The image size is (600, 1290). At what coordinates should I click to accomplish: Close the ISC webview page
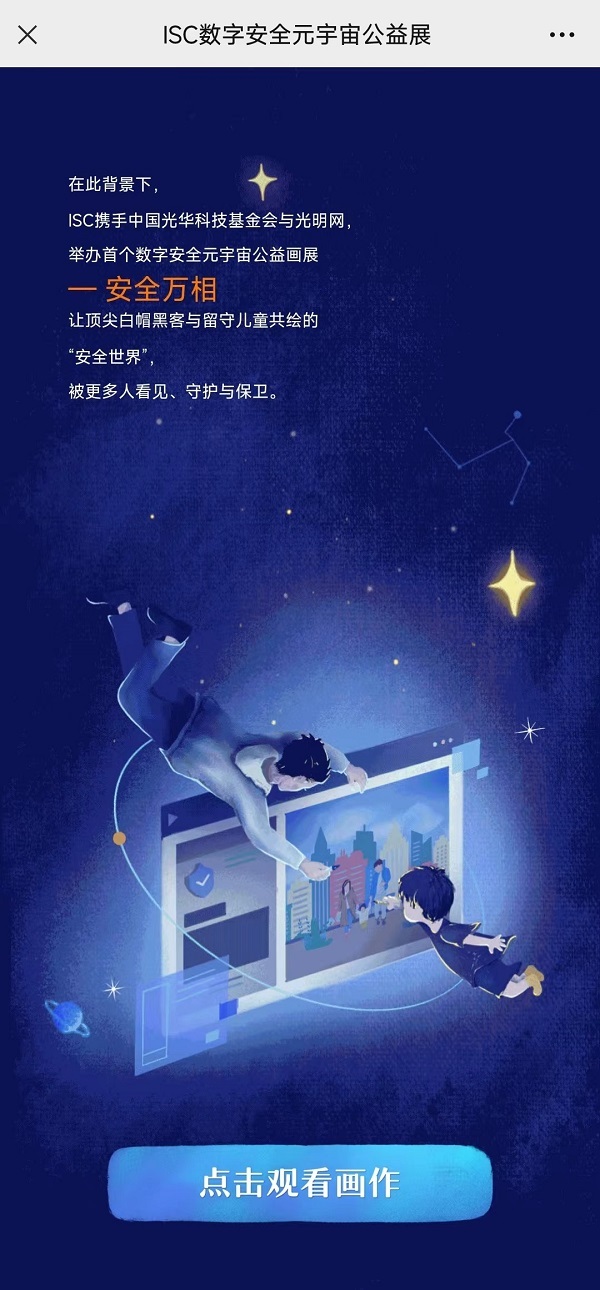point(28,35)
